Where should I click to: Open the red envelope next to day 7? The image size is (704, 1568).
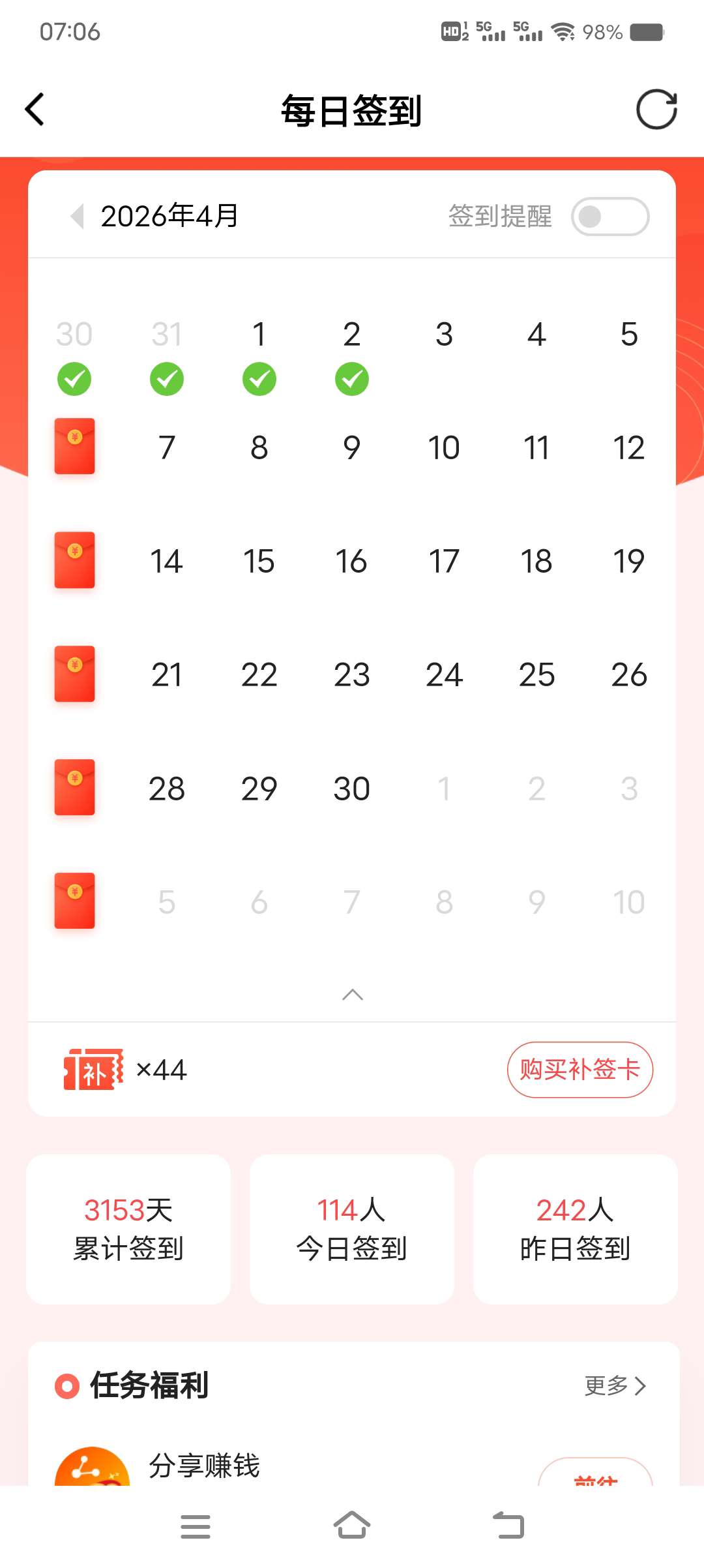74,447
